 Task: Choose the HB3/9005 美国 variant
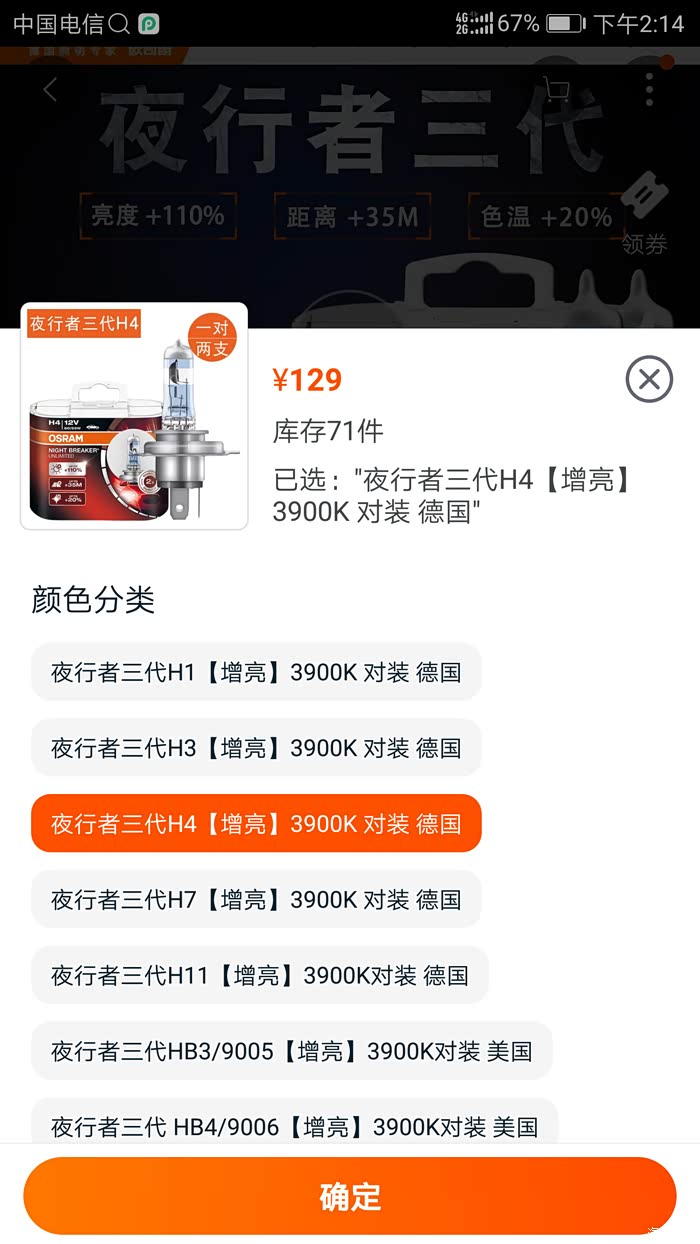click(291, 1051)
